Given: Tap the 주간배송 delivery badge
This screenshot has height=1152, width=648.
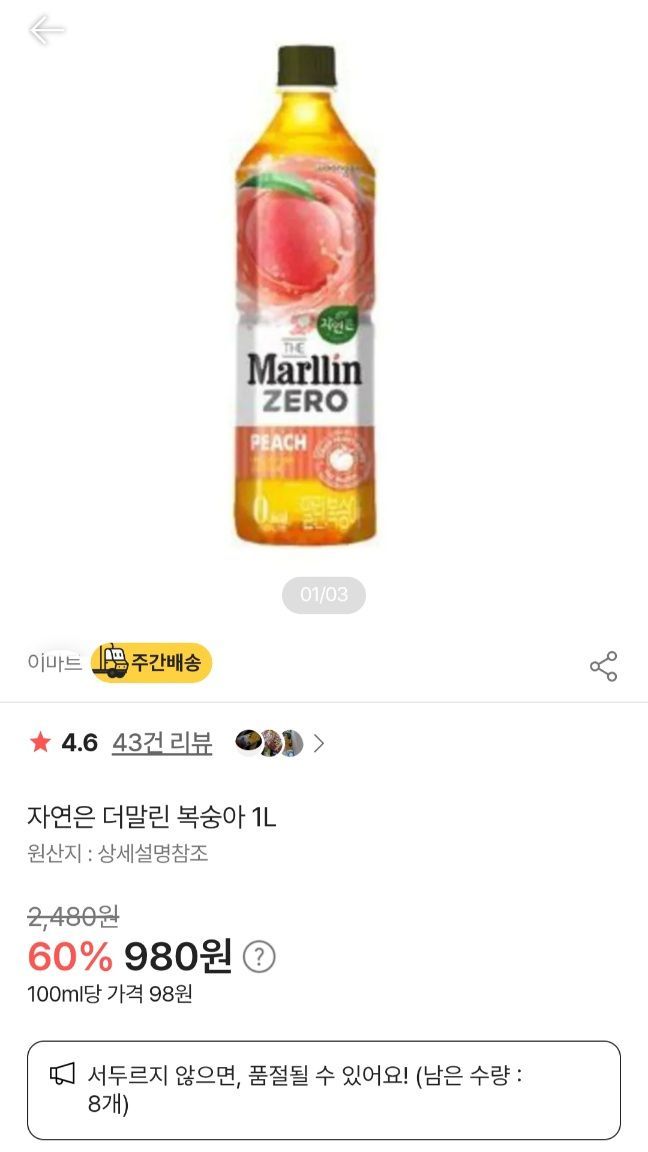Looking at the screenshot, I should click(x=152, y=662).
